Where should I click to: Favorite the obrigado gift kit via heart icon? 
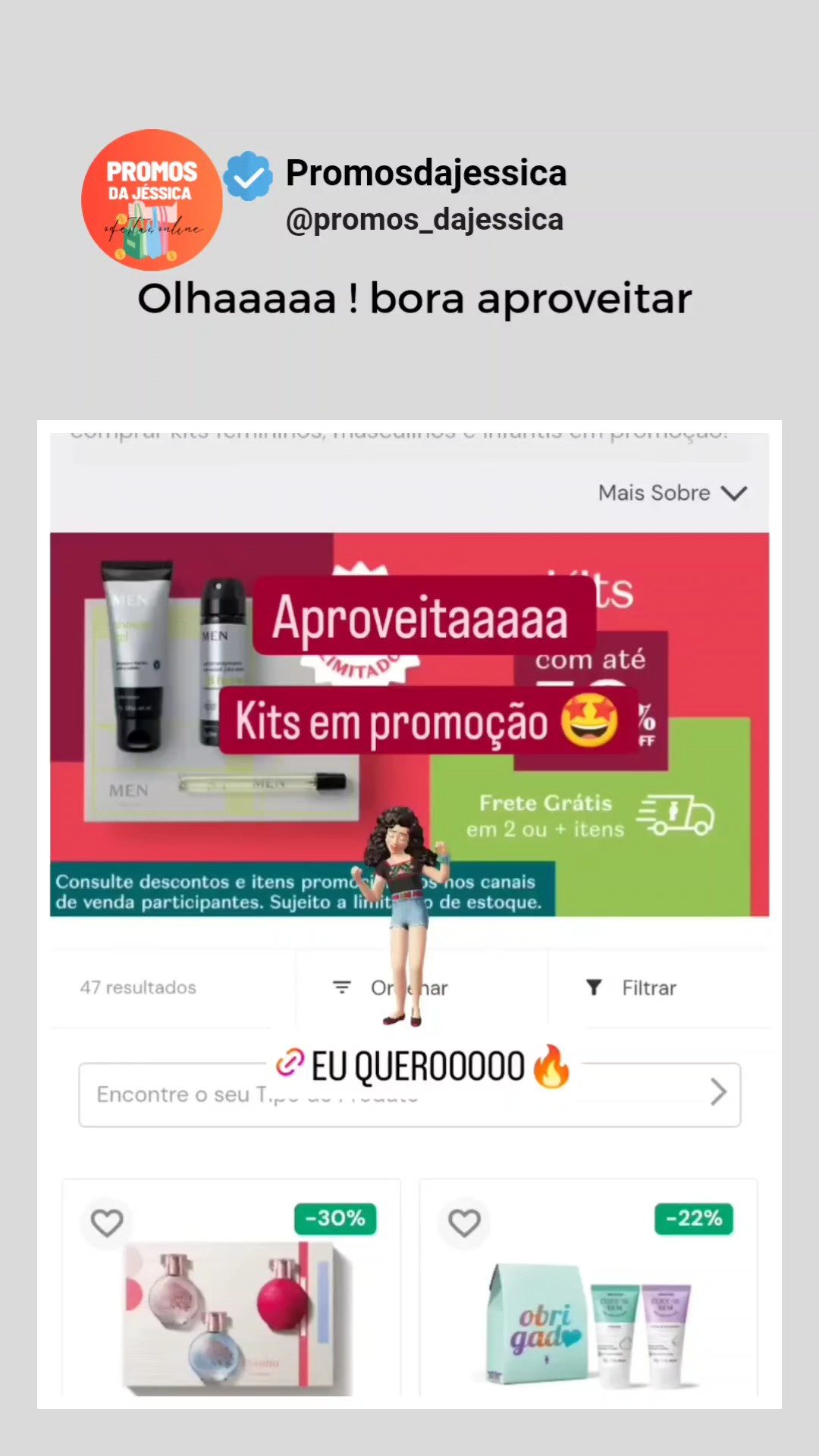click(x=464, y=1222)
